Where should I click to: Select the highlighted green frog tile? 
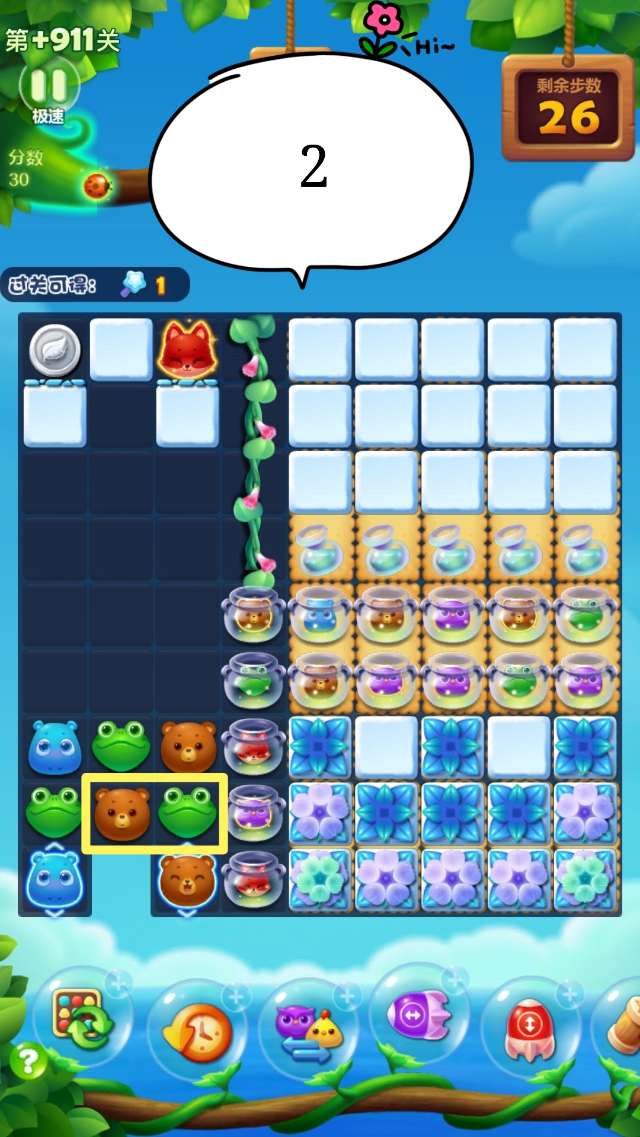click(x=188, y=813)
